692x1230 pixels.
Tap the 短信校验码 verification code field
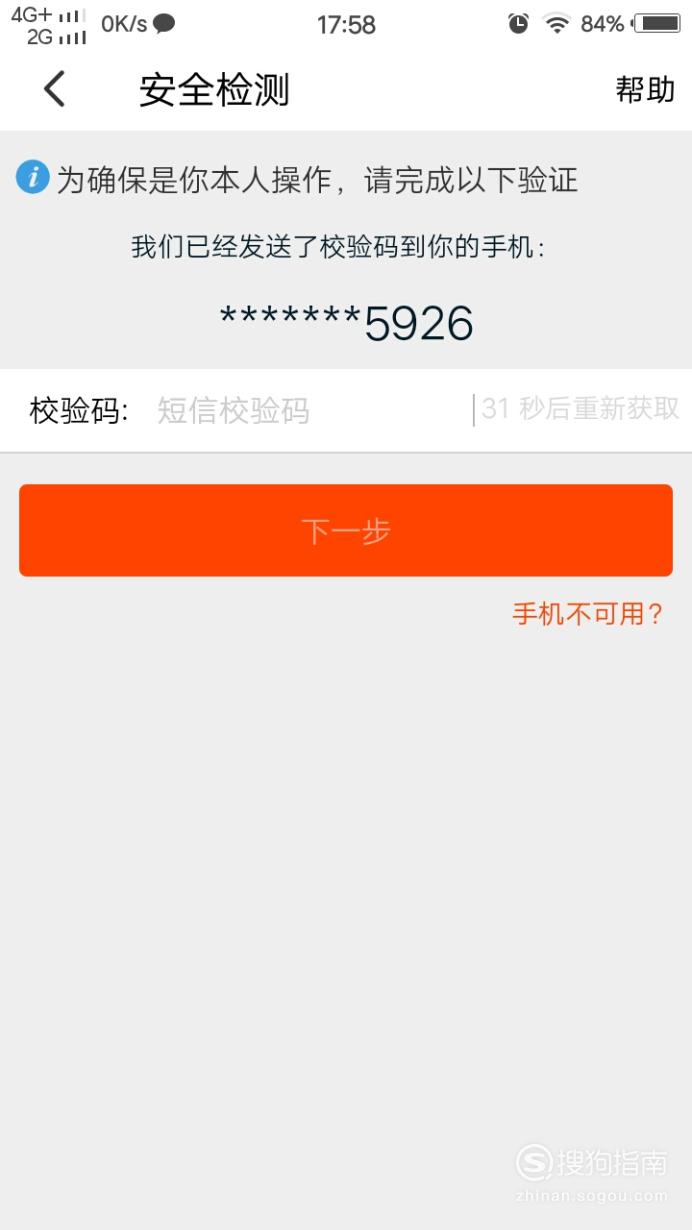click(x=310, y=410)
